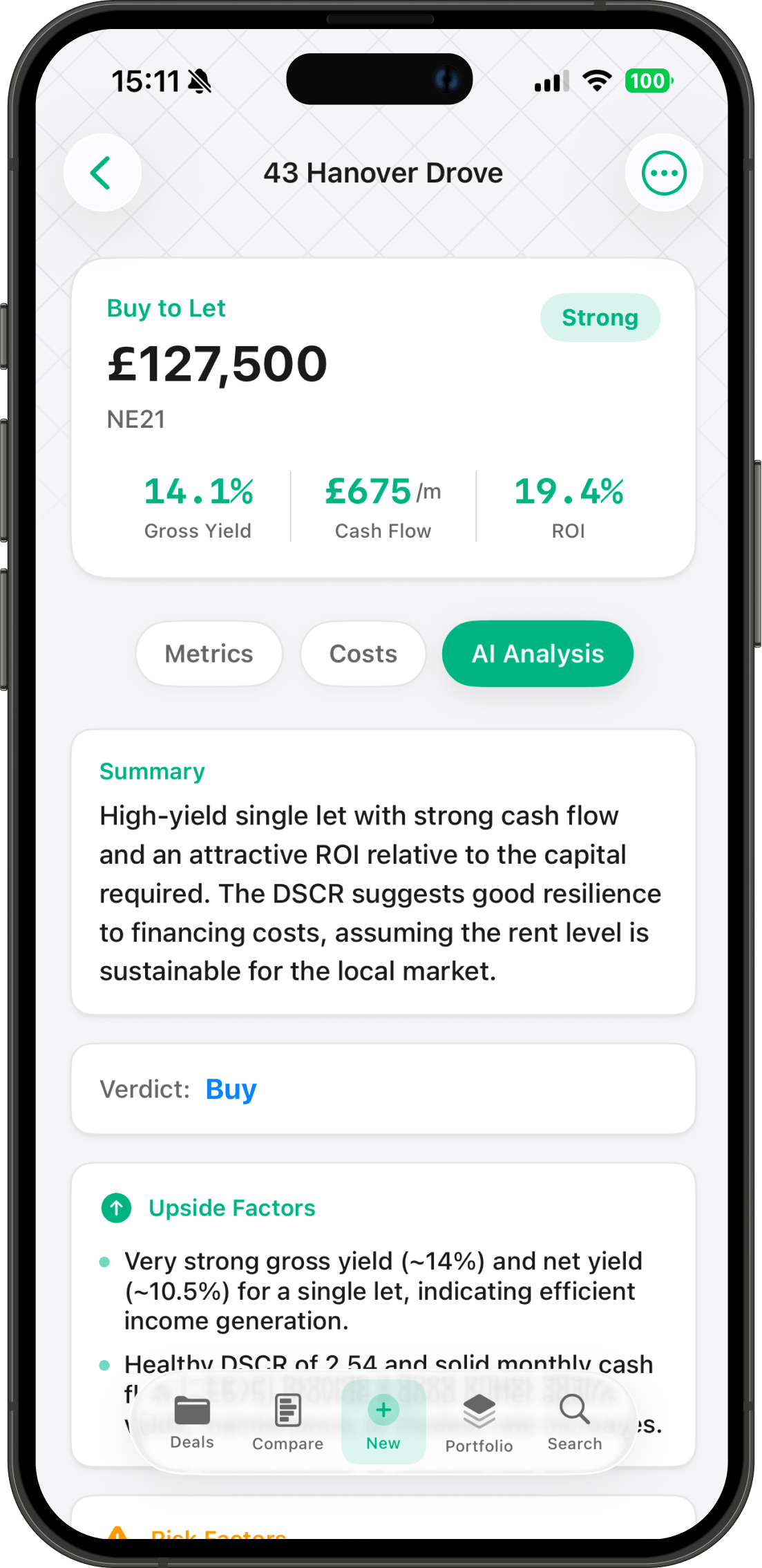Open the Compare tab
762x1568 pixels.
tap(287, 1423)
